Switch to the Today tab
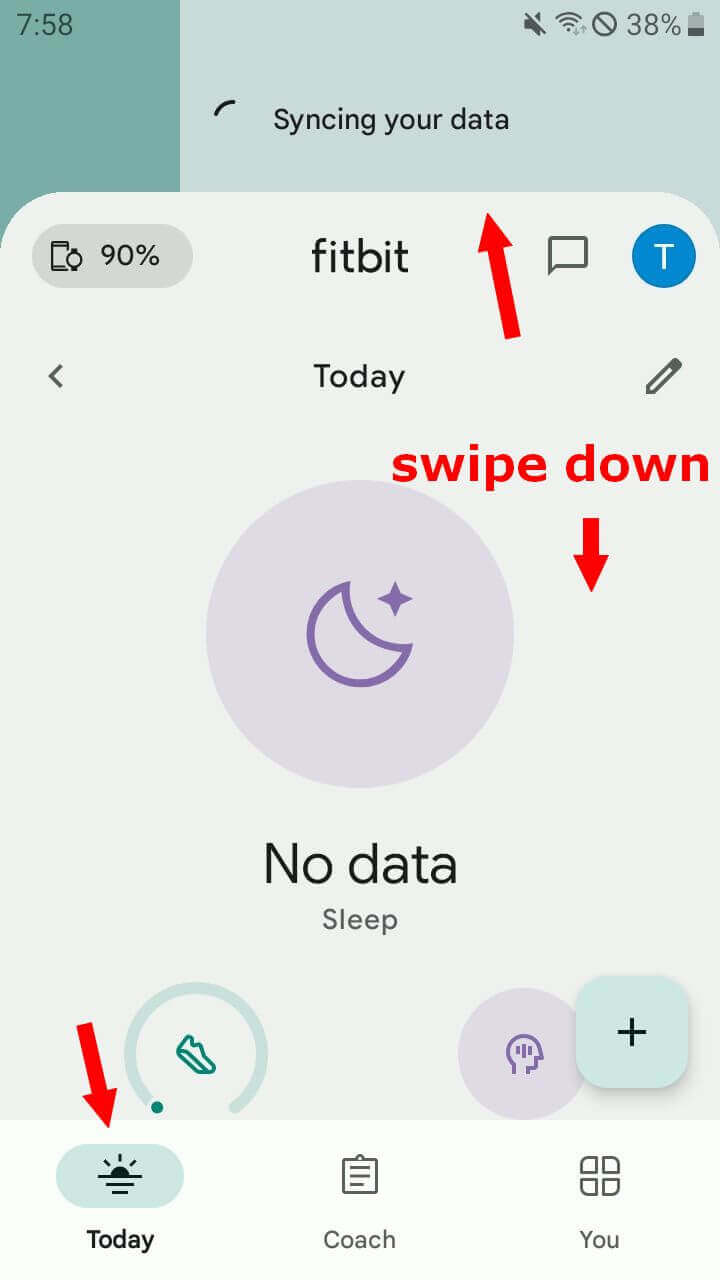The height and width of the screenshot is (1280, 720). tap(120, 1199)
